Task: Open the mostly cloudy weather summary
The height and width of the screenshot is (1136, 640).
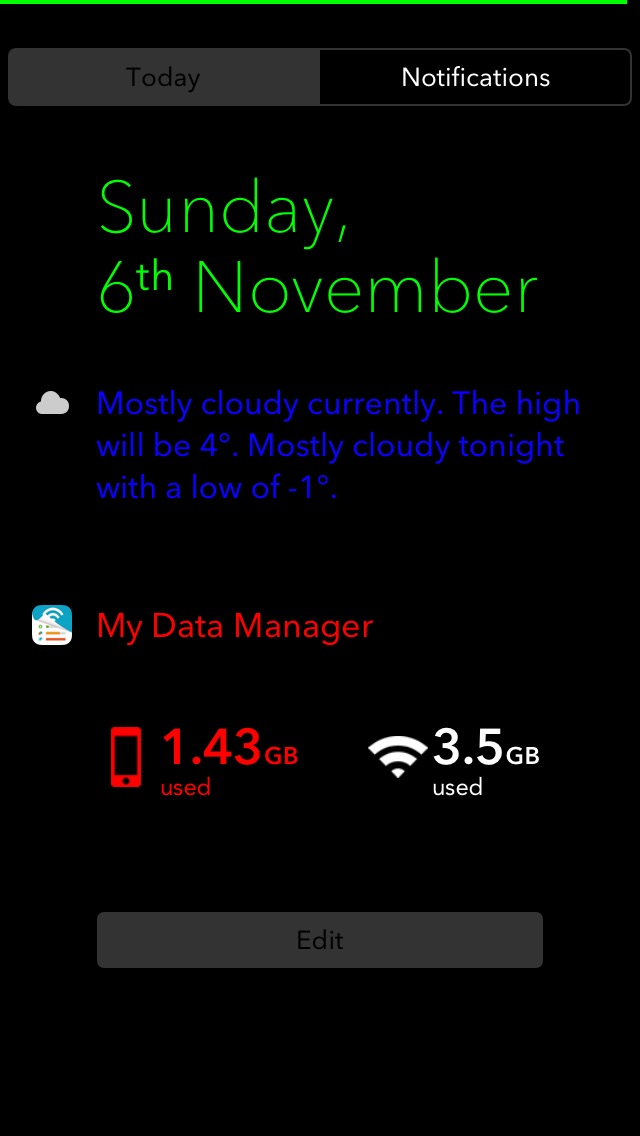Action: [x=338, y=446]
